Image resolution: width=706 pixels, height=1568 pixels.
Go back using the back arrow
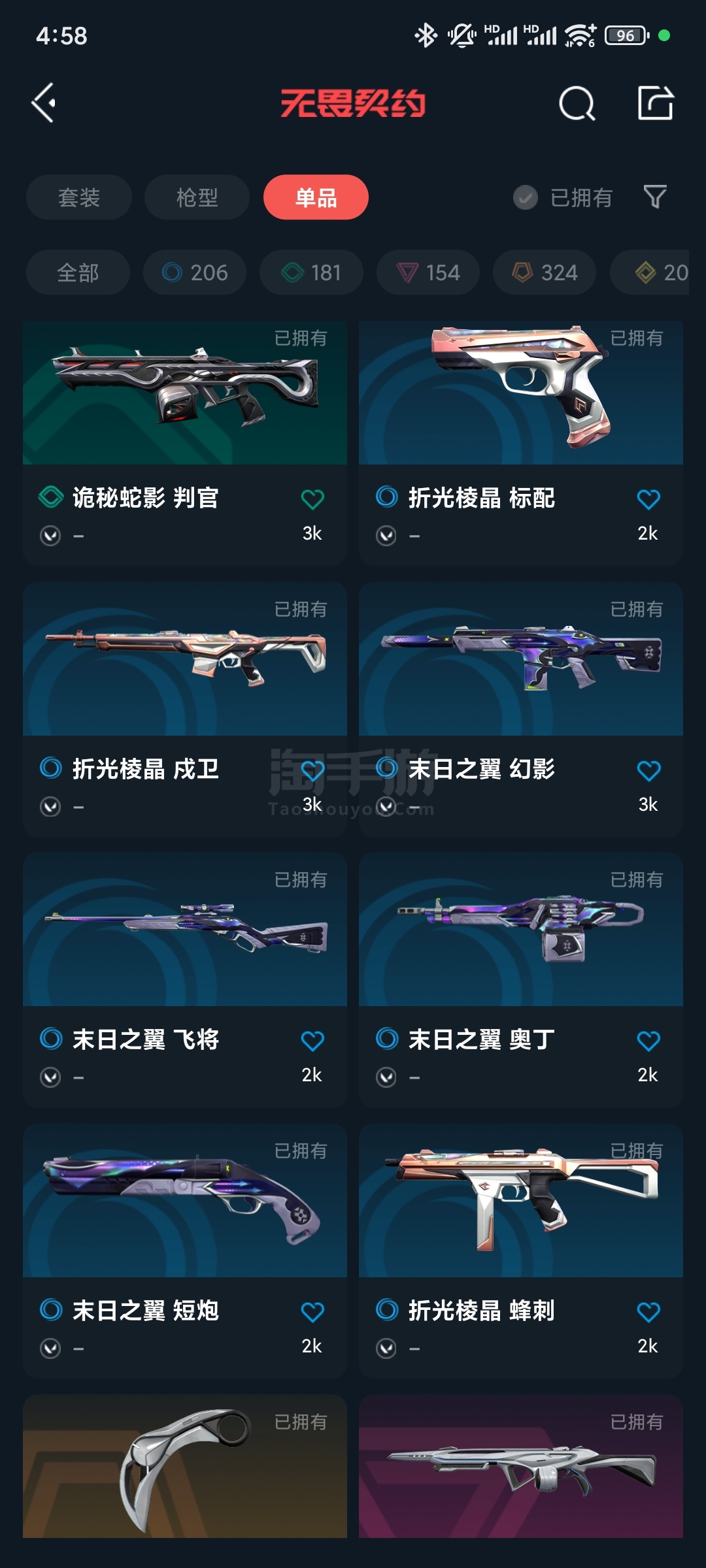[x=44, y=103]
